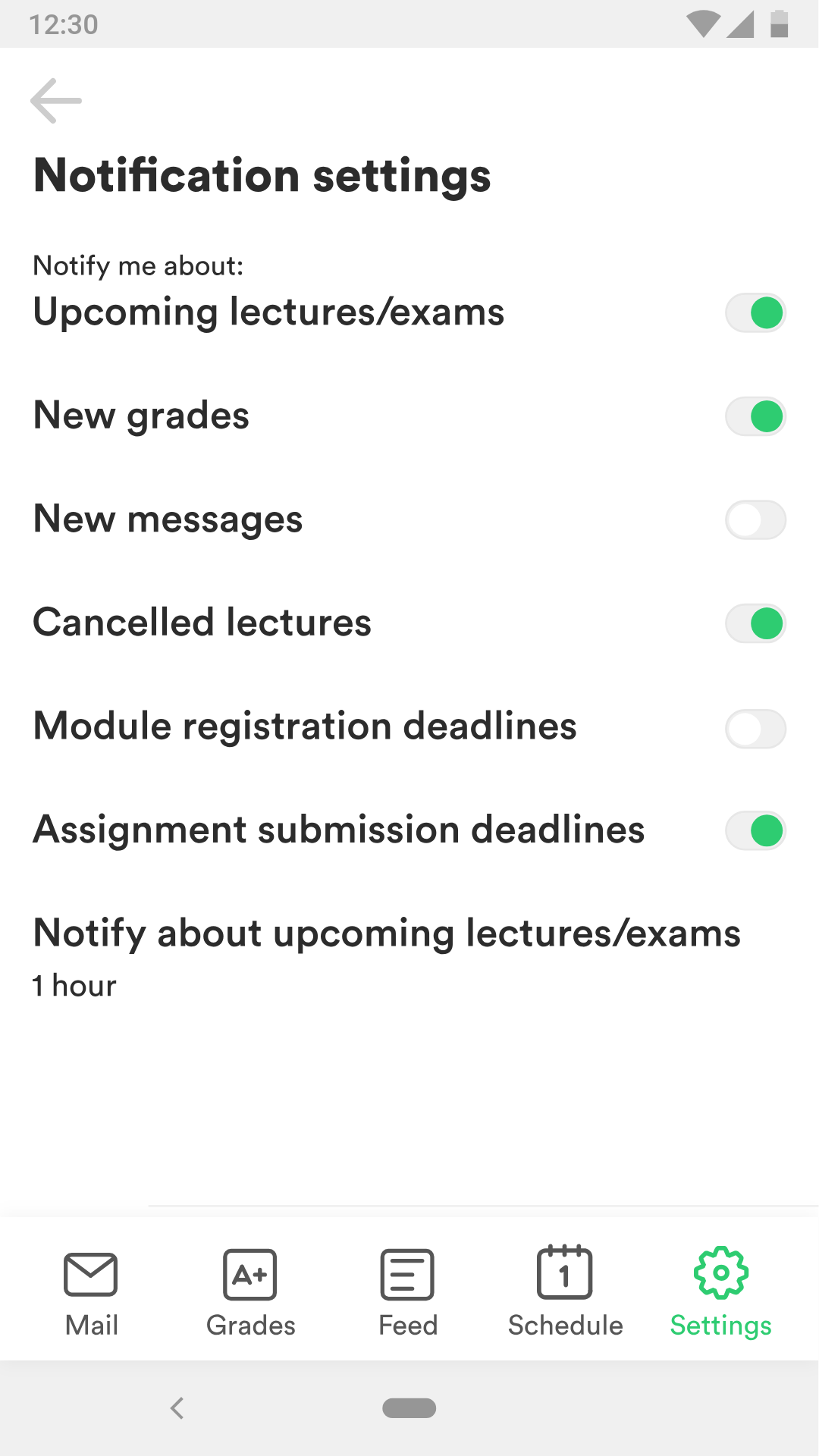Disable Upcoming lectures/exams notifications
819x1456 pixels.
[x=755, y=313]
